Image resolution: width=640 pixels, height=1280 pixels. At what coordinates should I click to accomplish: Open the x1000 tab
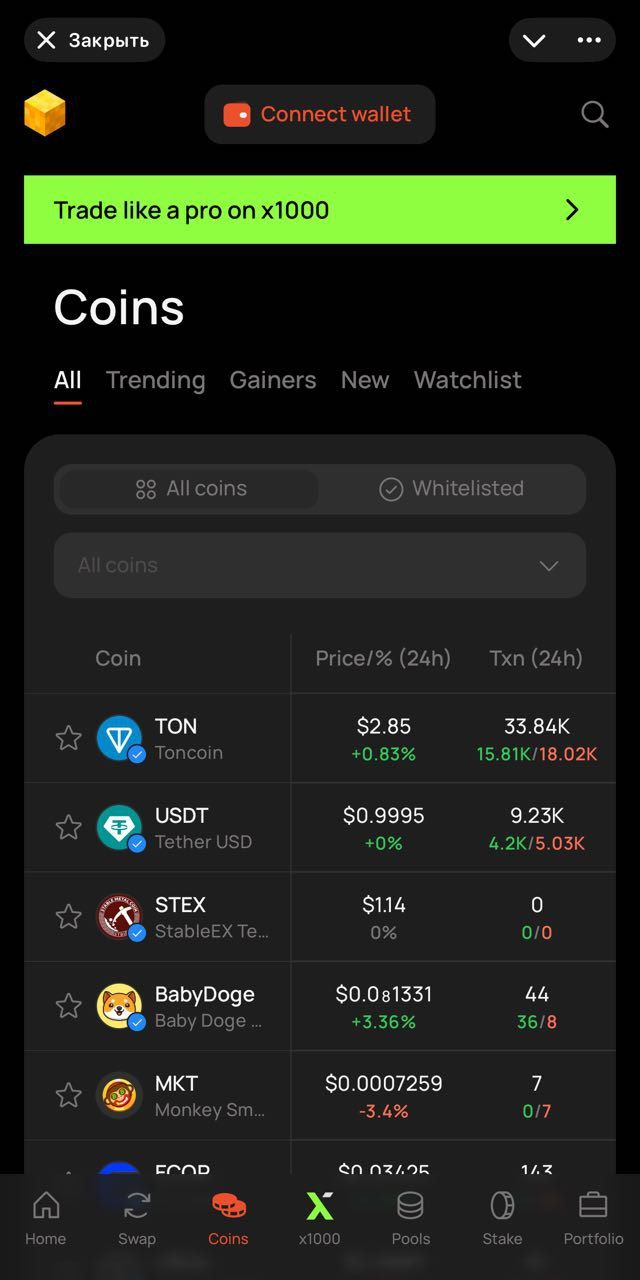tap(319, 1218)
